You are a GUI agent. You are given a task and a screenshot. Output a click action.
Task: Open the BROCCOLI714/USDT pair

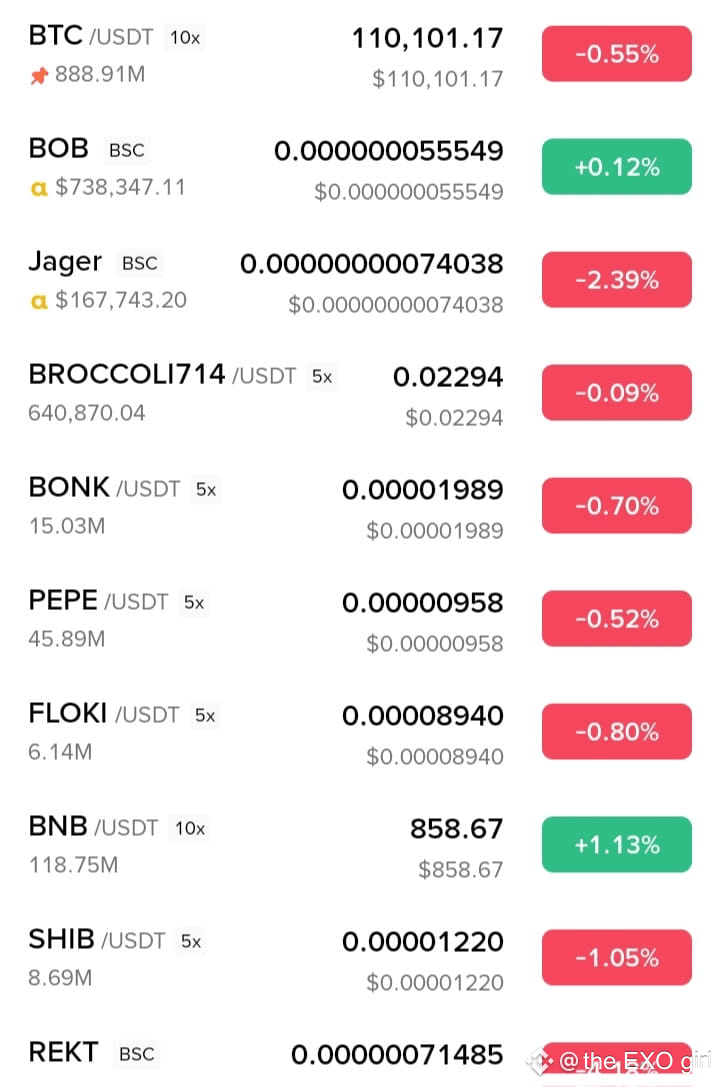coord(360,394)
